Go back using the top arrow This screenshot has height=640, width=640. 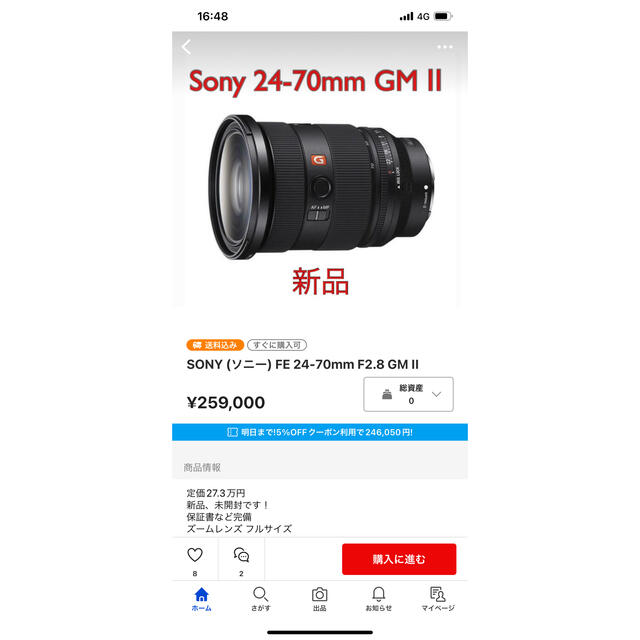pyautogui.click(x=186, y=47)
